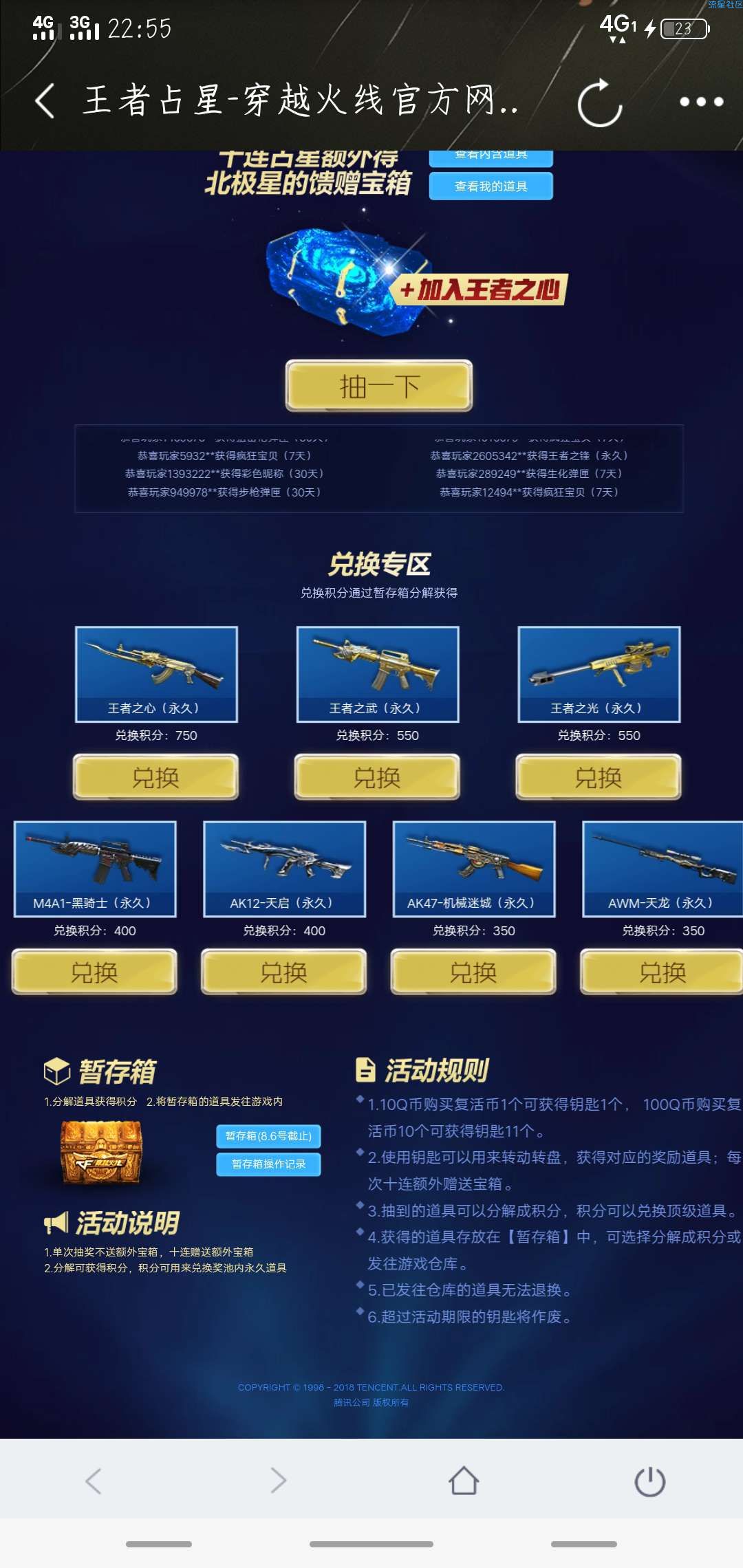Reload the page with the refresh icon
743x1568 pixels.
point(600,103)
